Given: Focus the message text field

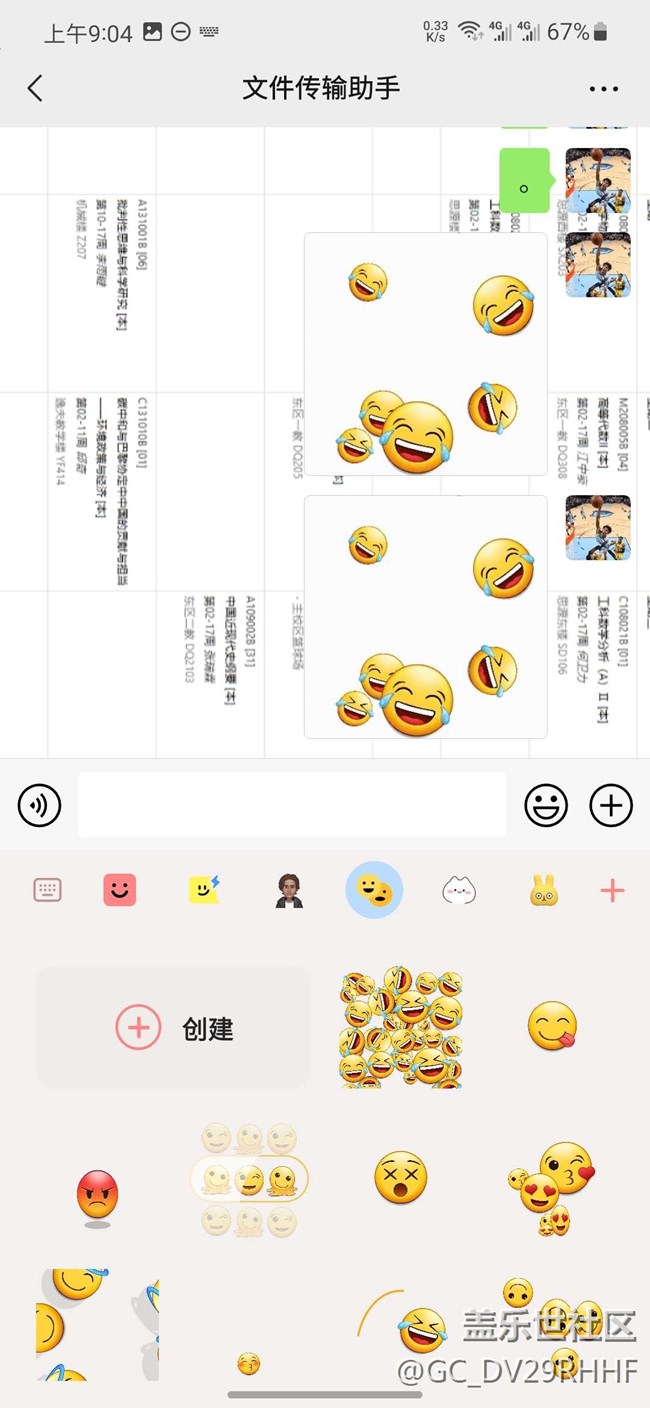Looking at the screenshot, I should click(x=292, y=804).
